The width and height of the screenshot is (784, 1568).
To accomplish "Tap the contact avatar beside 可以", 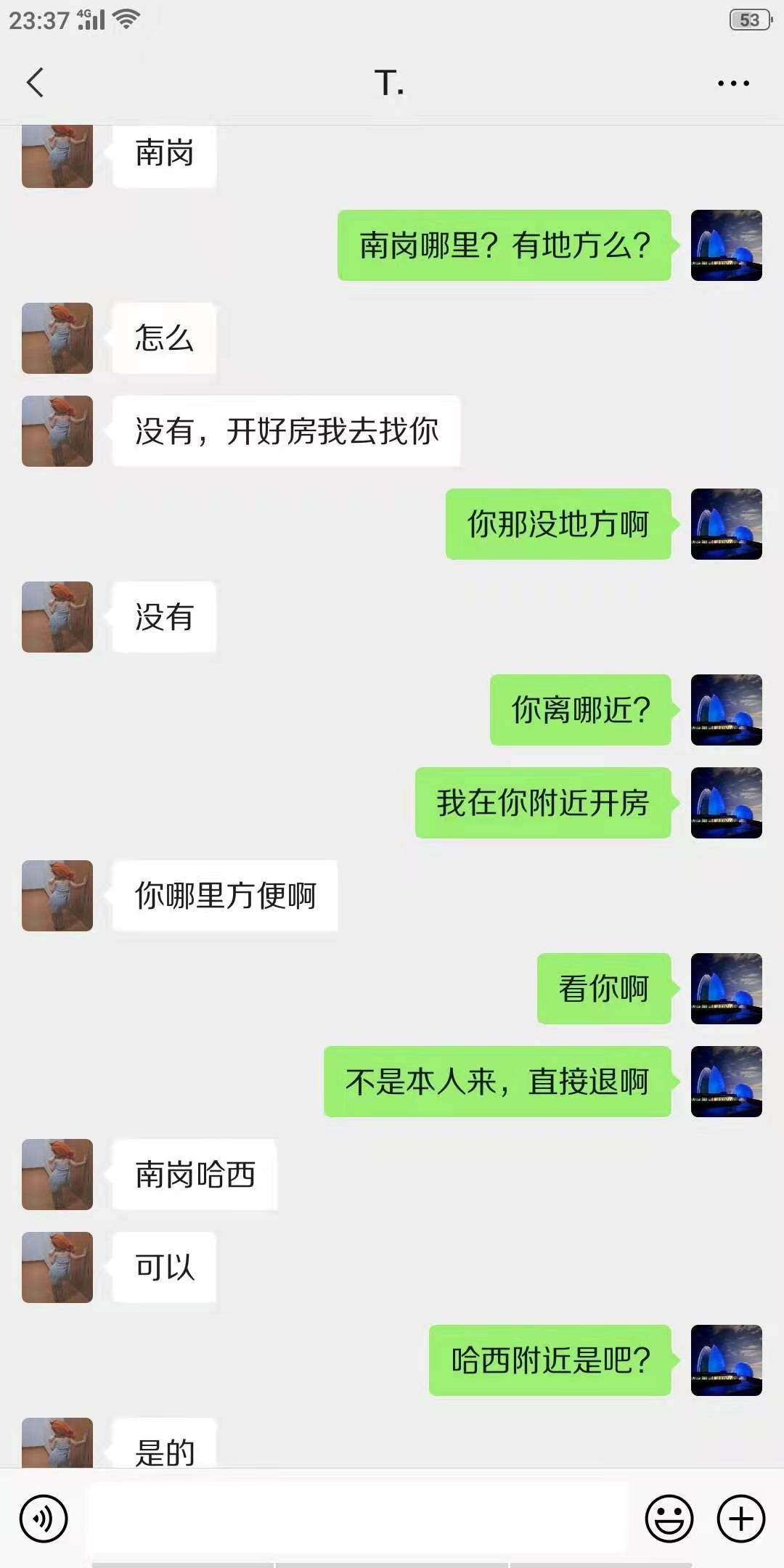I will pos(57,1266).
